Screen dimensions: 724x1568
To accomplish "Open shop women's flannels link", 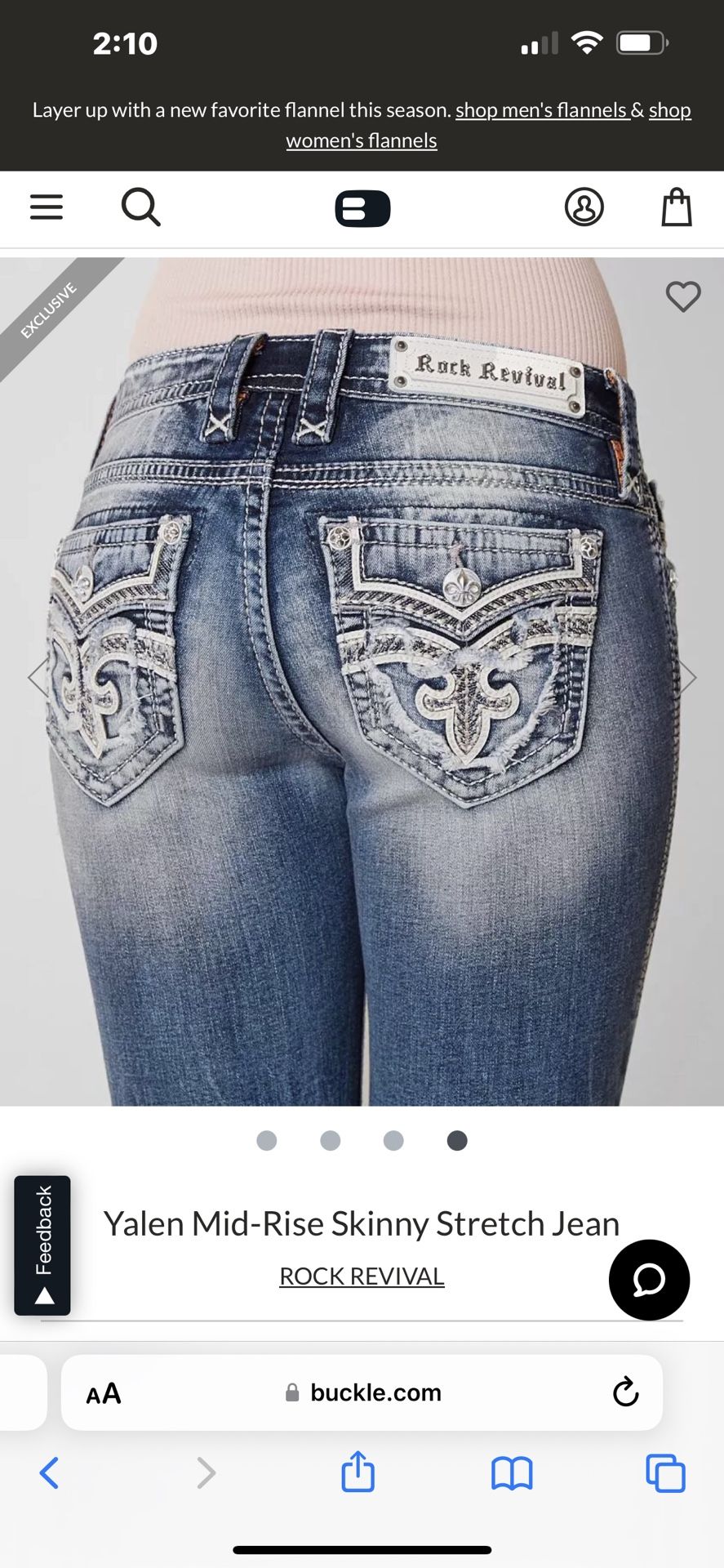I will tap(362, 140).
